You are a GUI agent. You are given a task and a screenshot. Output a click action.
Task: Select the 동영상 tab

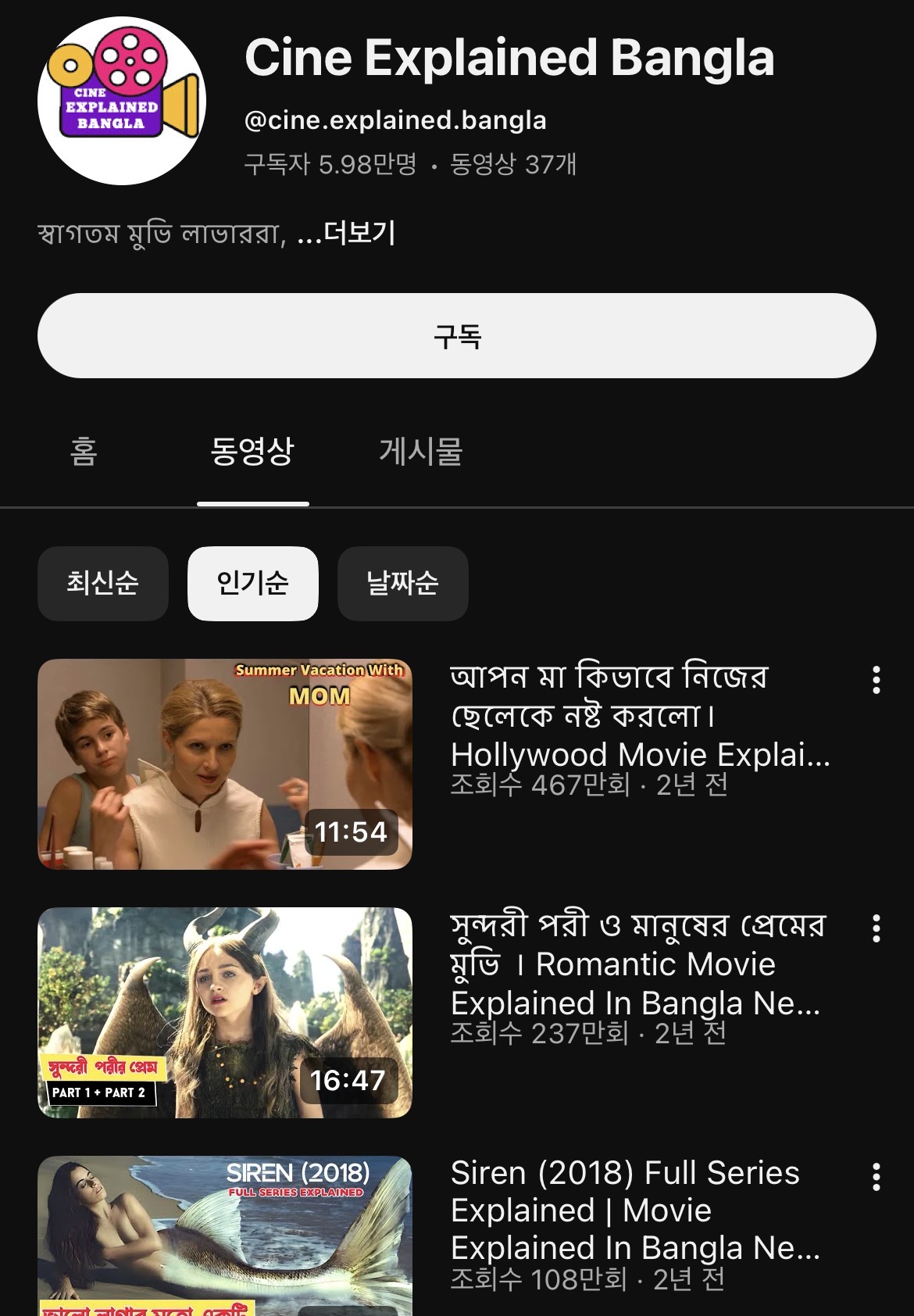[x=252, y=452]
